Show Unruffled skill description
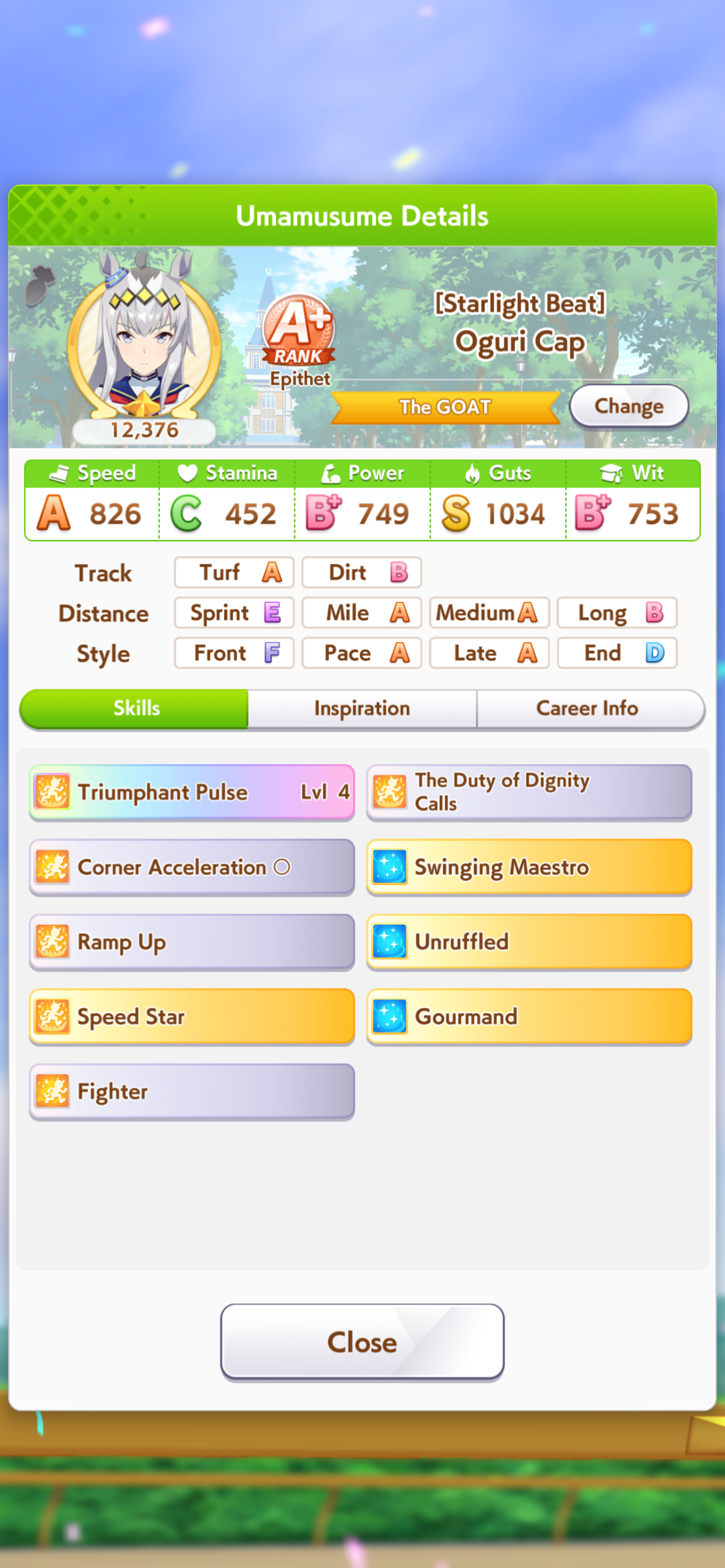This screenshot has width=725, height=1568. [x=529, y=942]
